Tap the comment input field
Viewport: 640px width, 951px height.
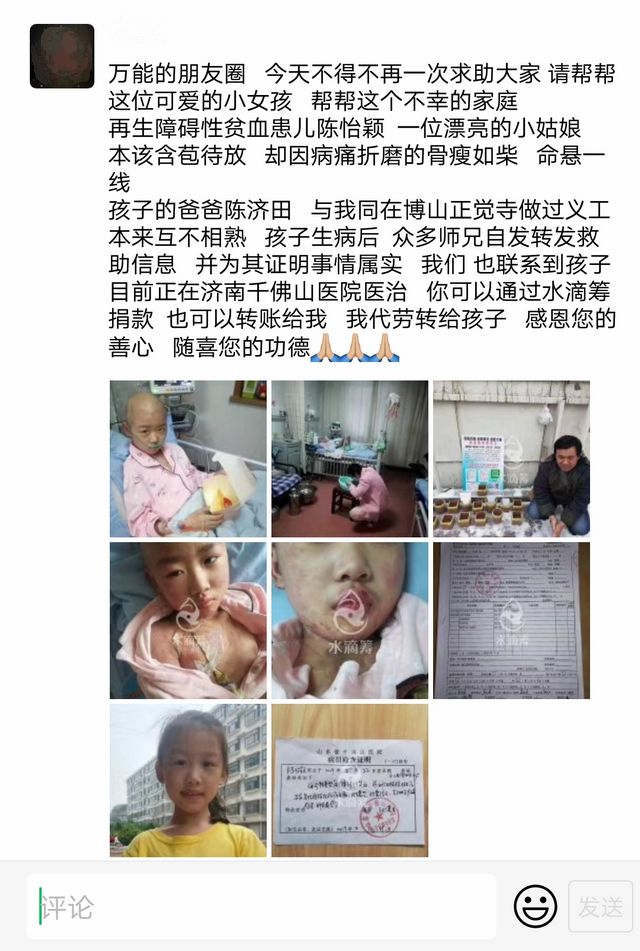(265, 907)
